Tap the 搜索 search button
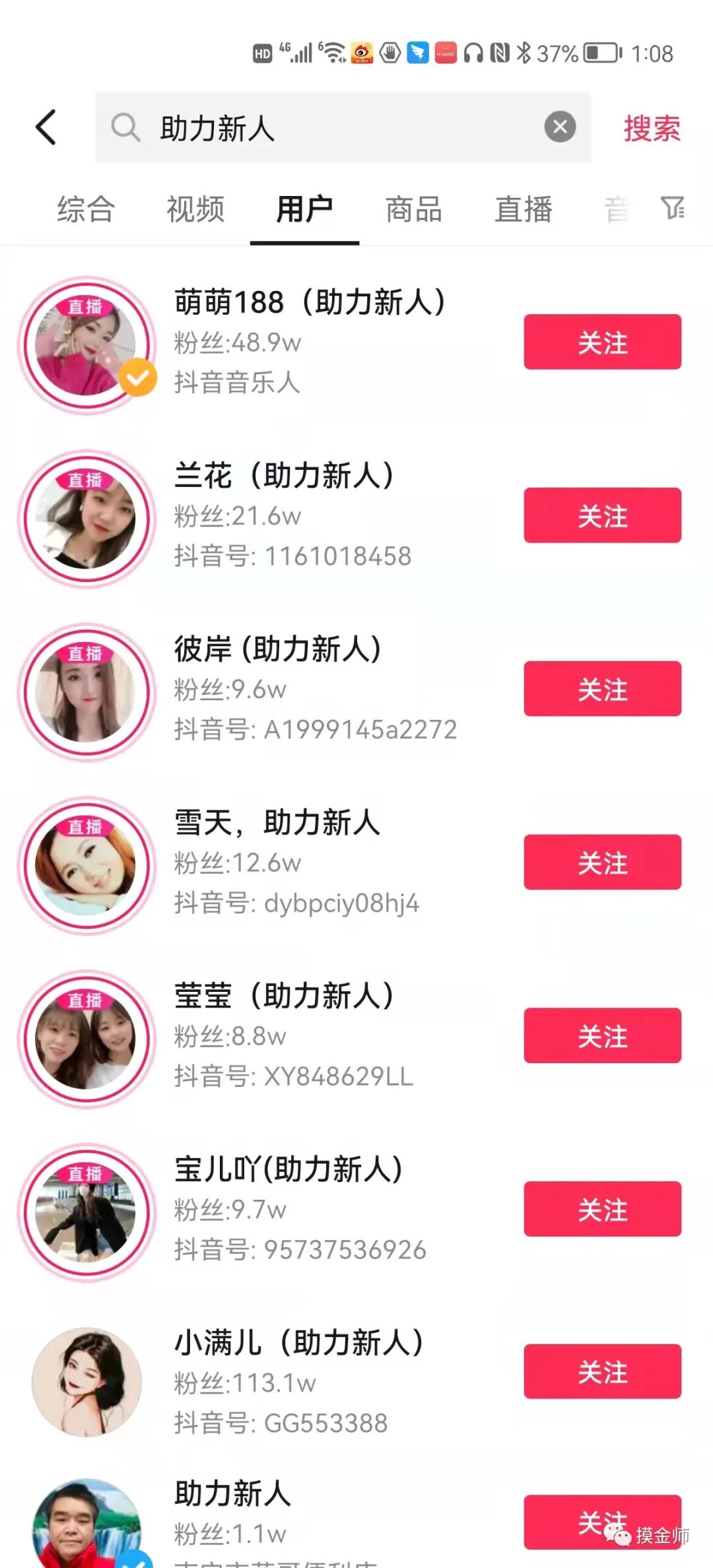713x1568 pixels. click(x=652, y=128)
